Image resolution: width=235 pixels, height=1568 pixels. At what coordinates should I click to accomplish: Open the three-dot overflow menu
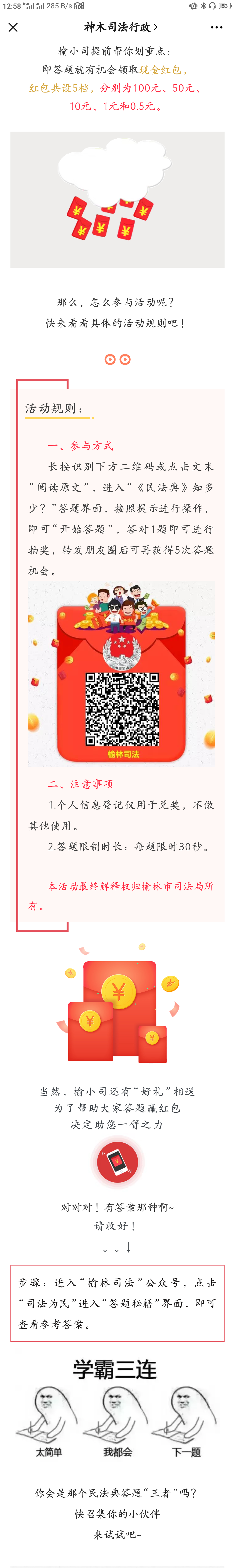(217, 27)
